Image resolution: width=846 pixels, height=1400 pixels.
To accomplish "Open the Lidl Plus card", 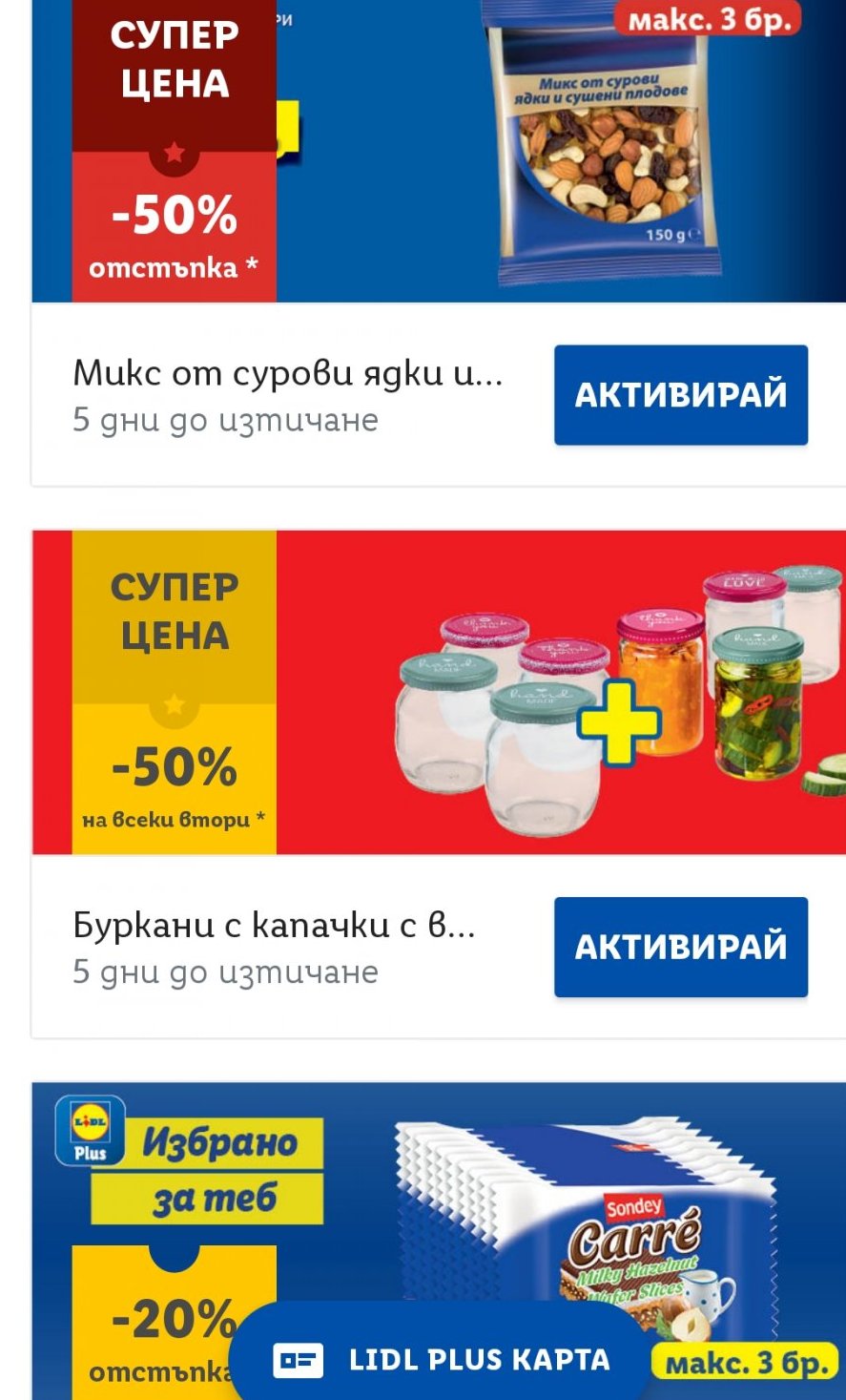I will pyautogui.click(x=442, y=1359).
